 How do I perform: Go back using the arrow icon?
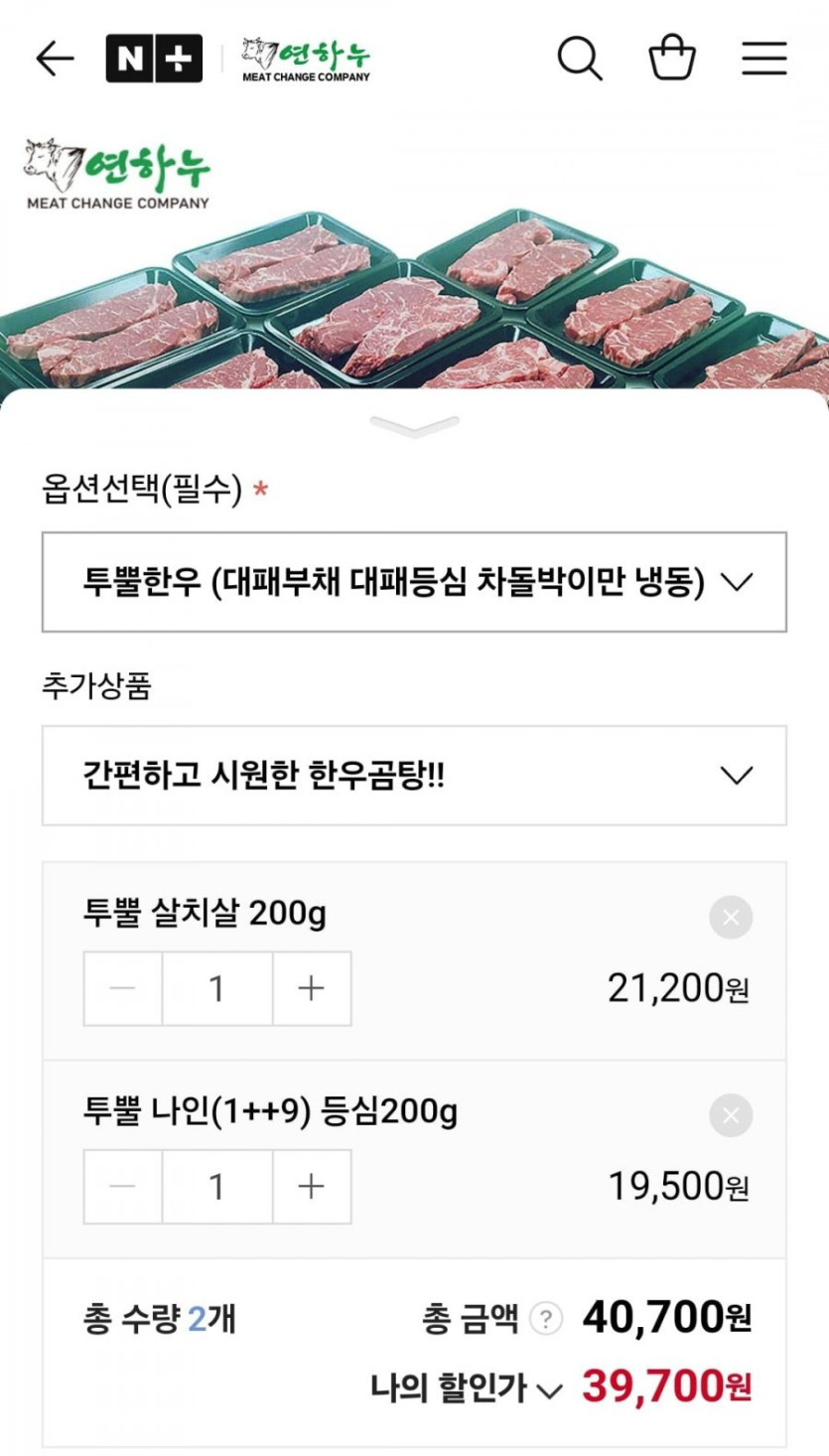point(55,60)
